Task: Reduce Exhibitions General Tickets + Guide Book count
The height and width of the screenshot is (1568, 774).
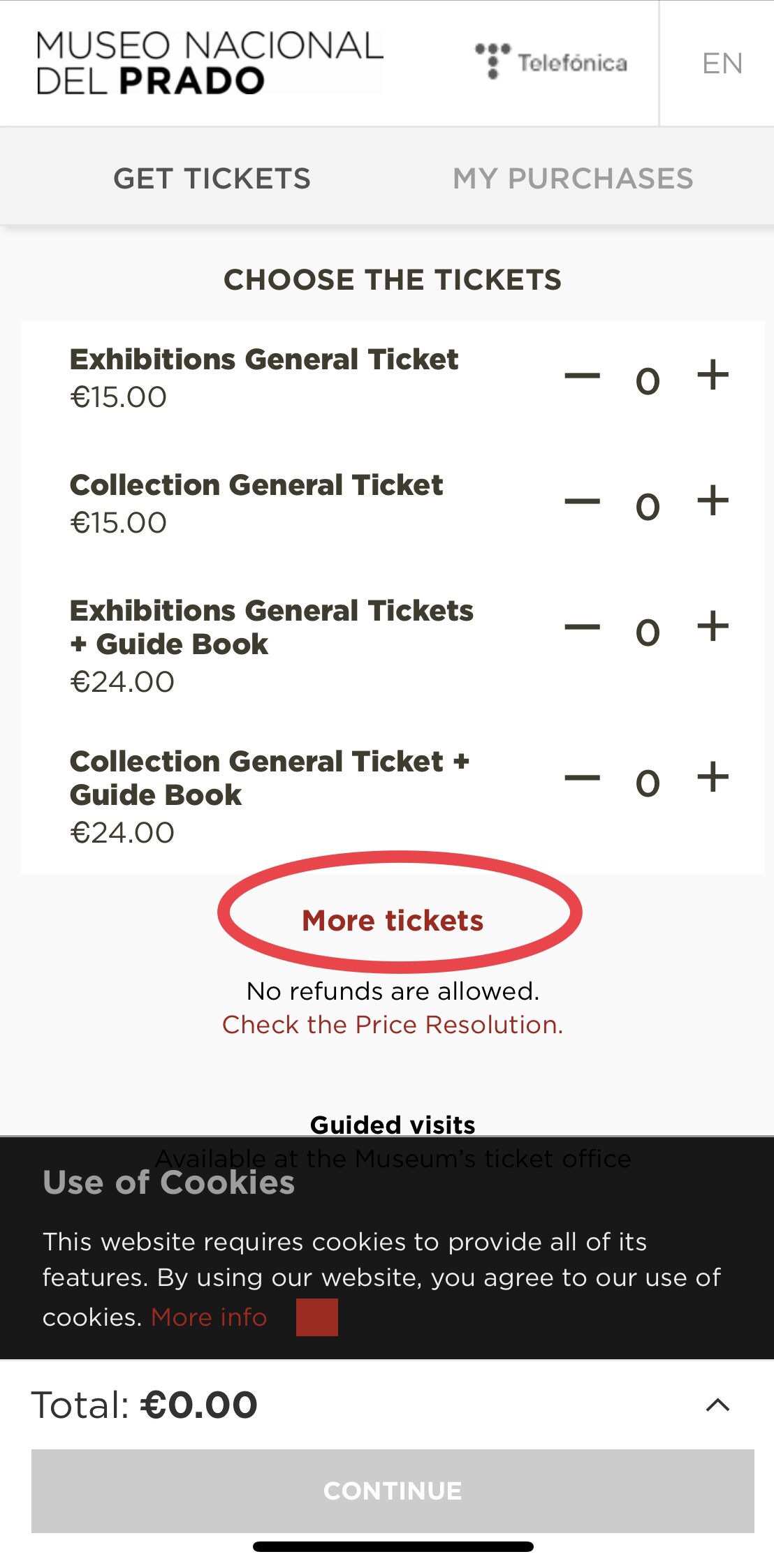Action: pos(582,626)
